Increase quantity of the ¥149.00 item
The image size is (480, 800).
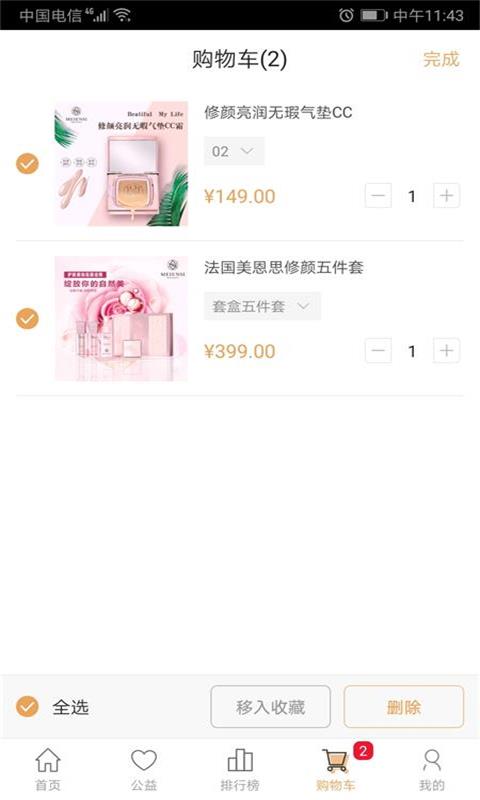[x=446, y=196]
